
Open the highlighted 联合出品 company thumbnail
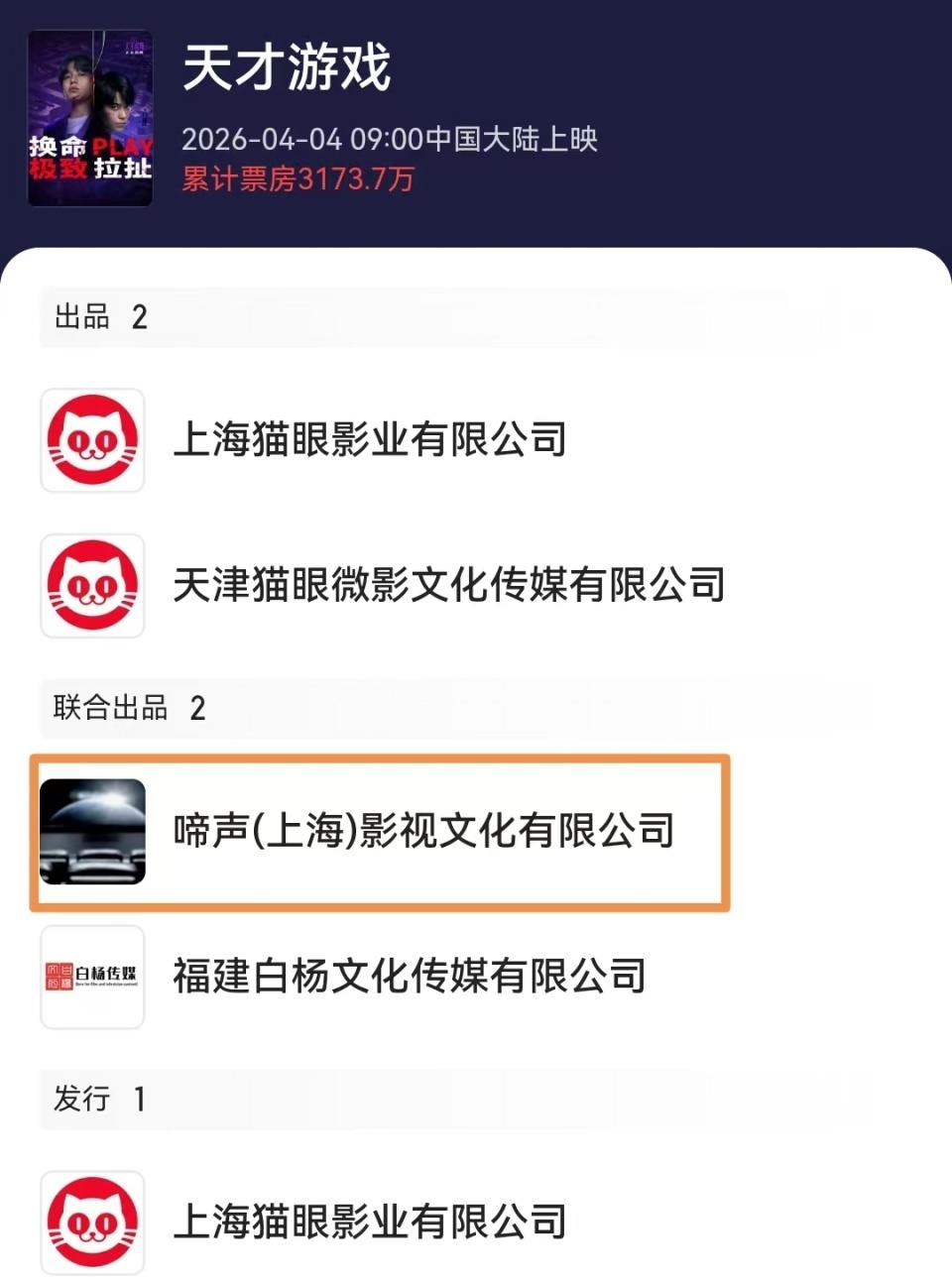click(91, 833)
